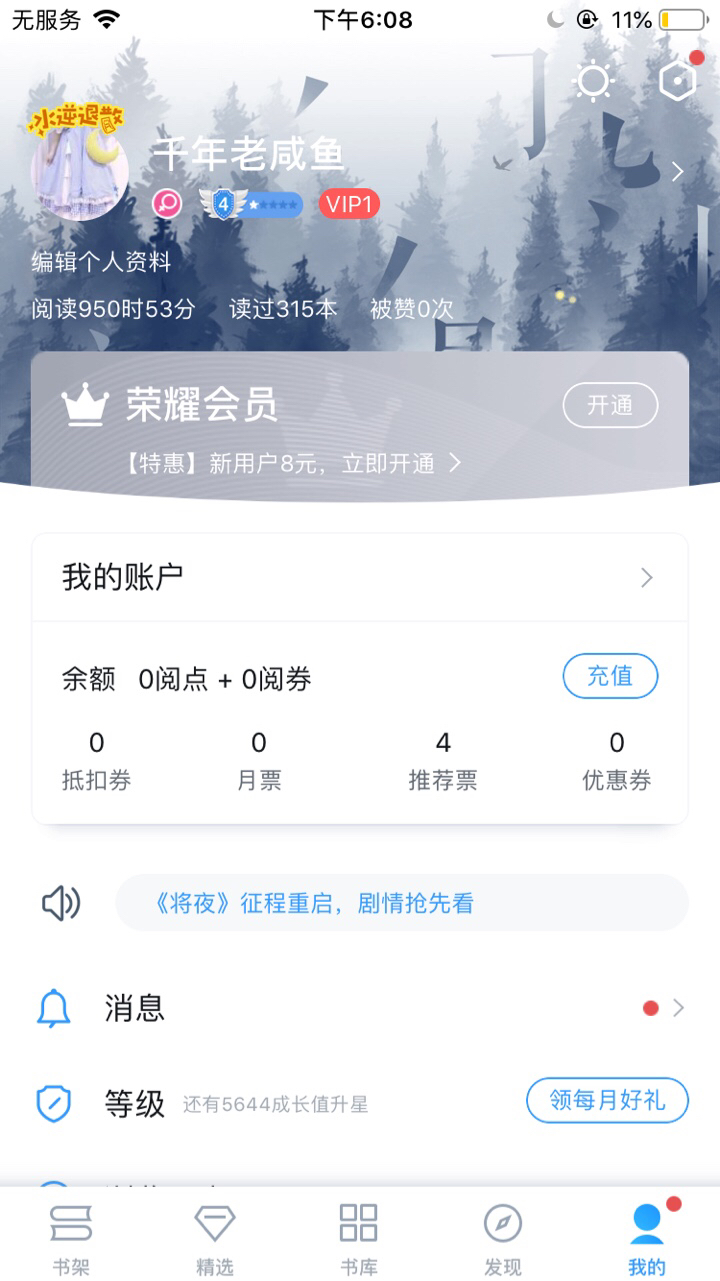Open the 《将夜》征程重启 announcement
Image resolution: width=720 pixels, height=1281 pixels.
coord(402,903)
